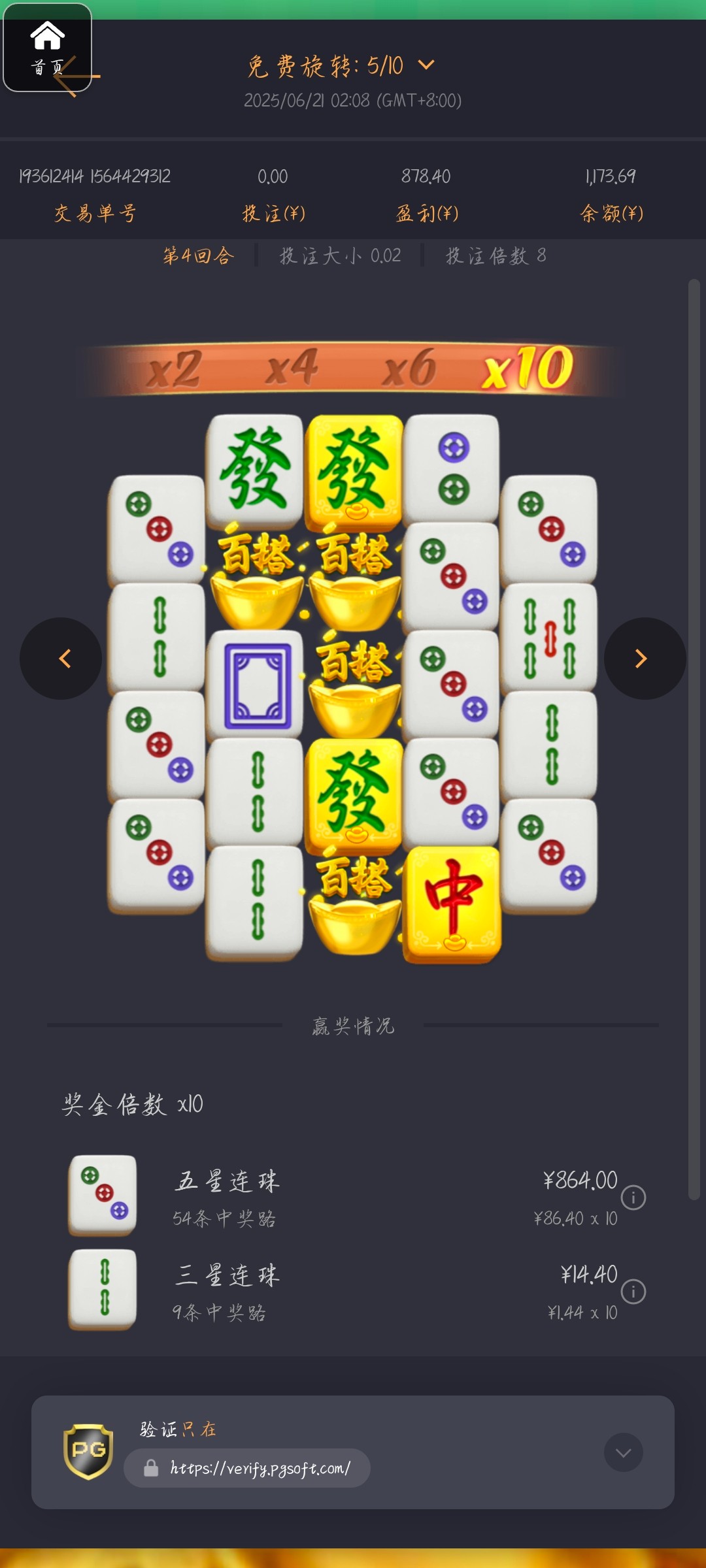Open info for the 五星连珠 ¥864.00 win
This screenshot has width=706, height=1568.
[633, 1198]
